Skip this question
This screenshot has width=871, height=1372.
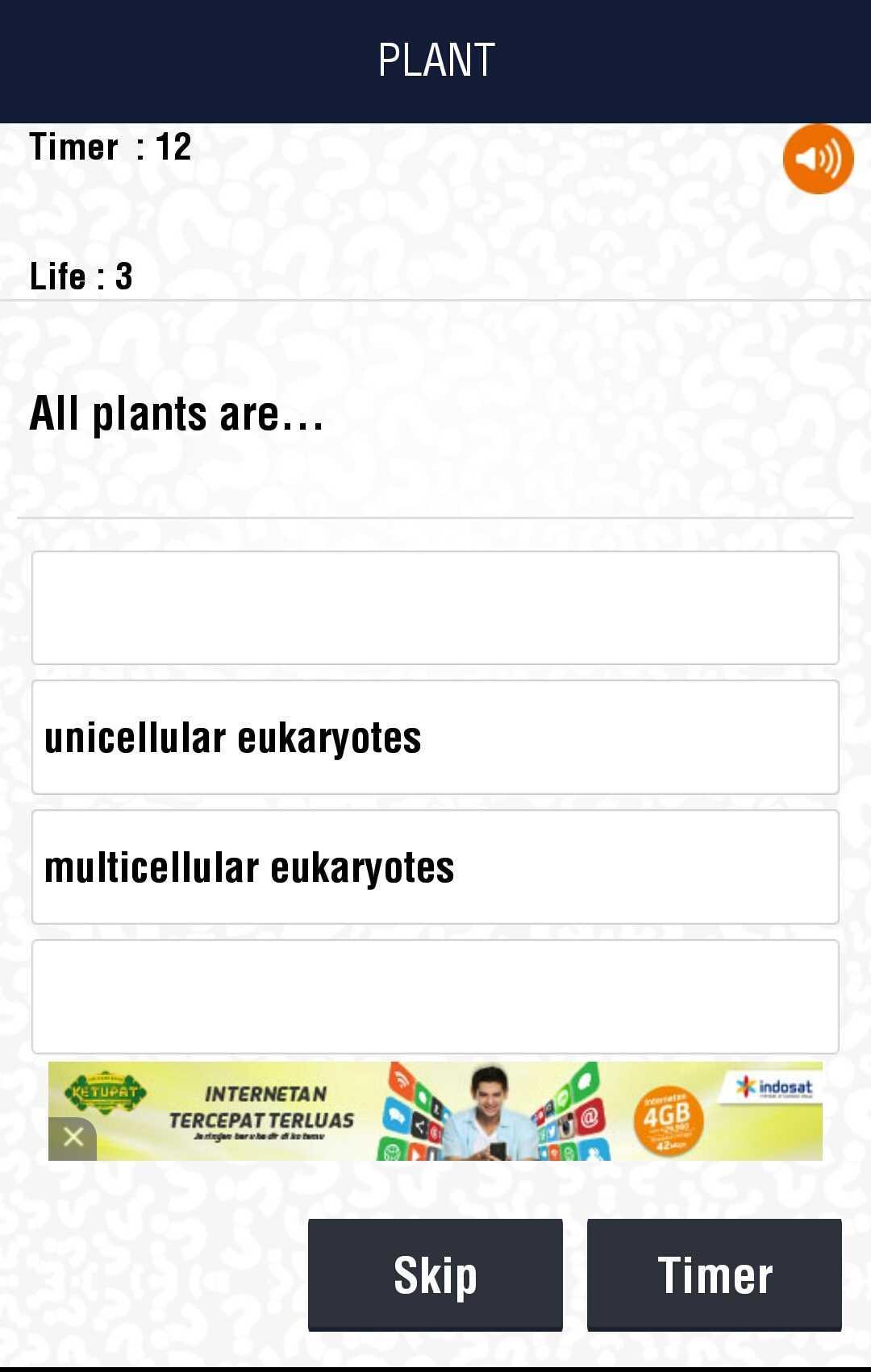(435, 1274)
